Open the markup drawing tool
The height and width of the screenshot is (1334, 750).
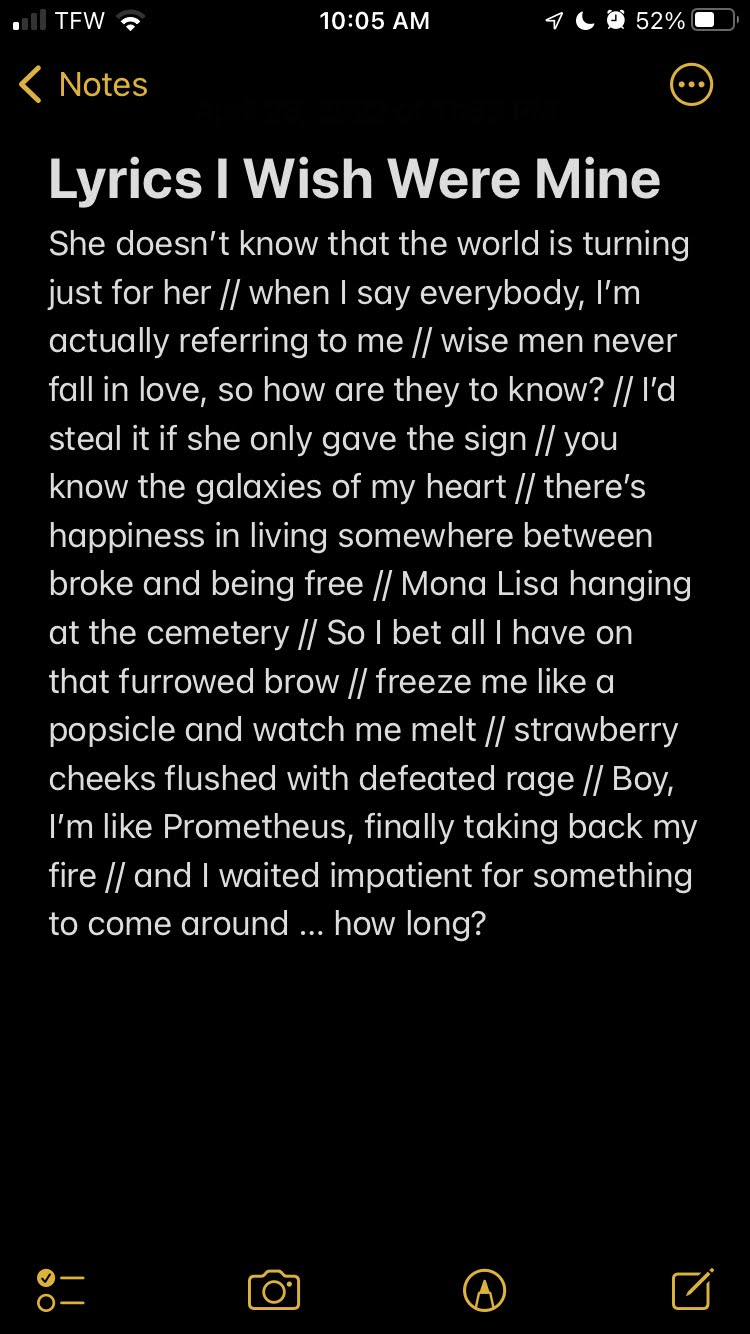484,1290
